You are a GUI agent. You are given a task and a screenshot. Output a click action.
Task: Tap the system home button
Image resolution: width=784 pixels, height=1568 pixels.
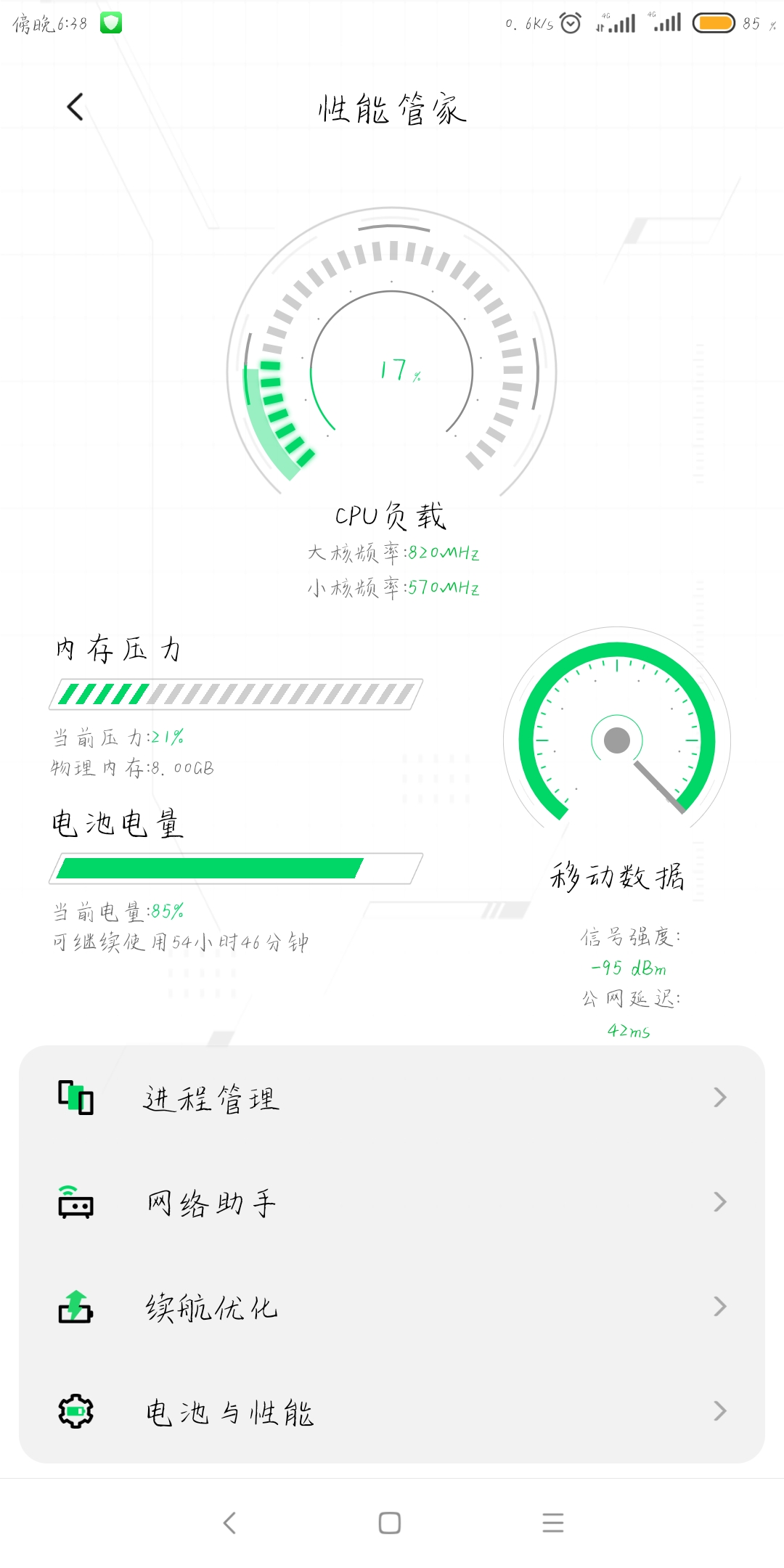click(x=390, y=1522)
